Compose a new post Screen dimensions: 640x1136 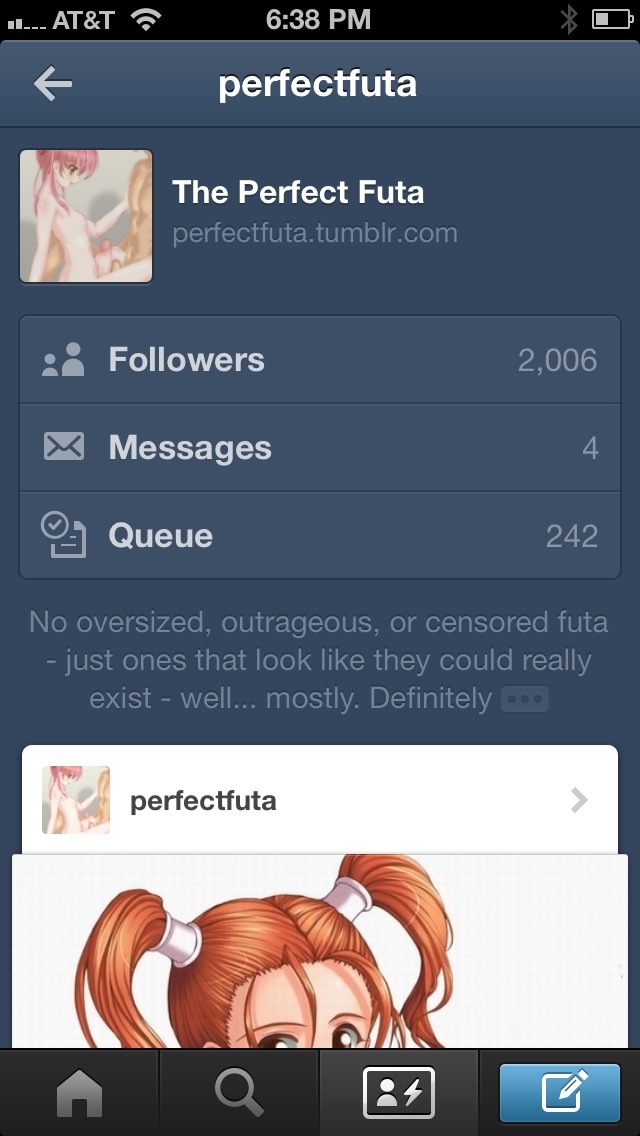point(560,1094)
